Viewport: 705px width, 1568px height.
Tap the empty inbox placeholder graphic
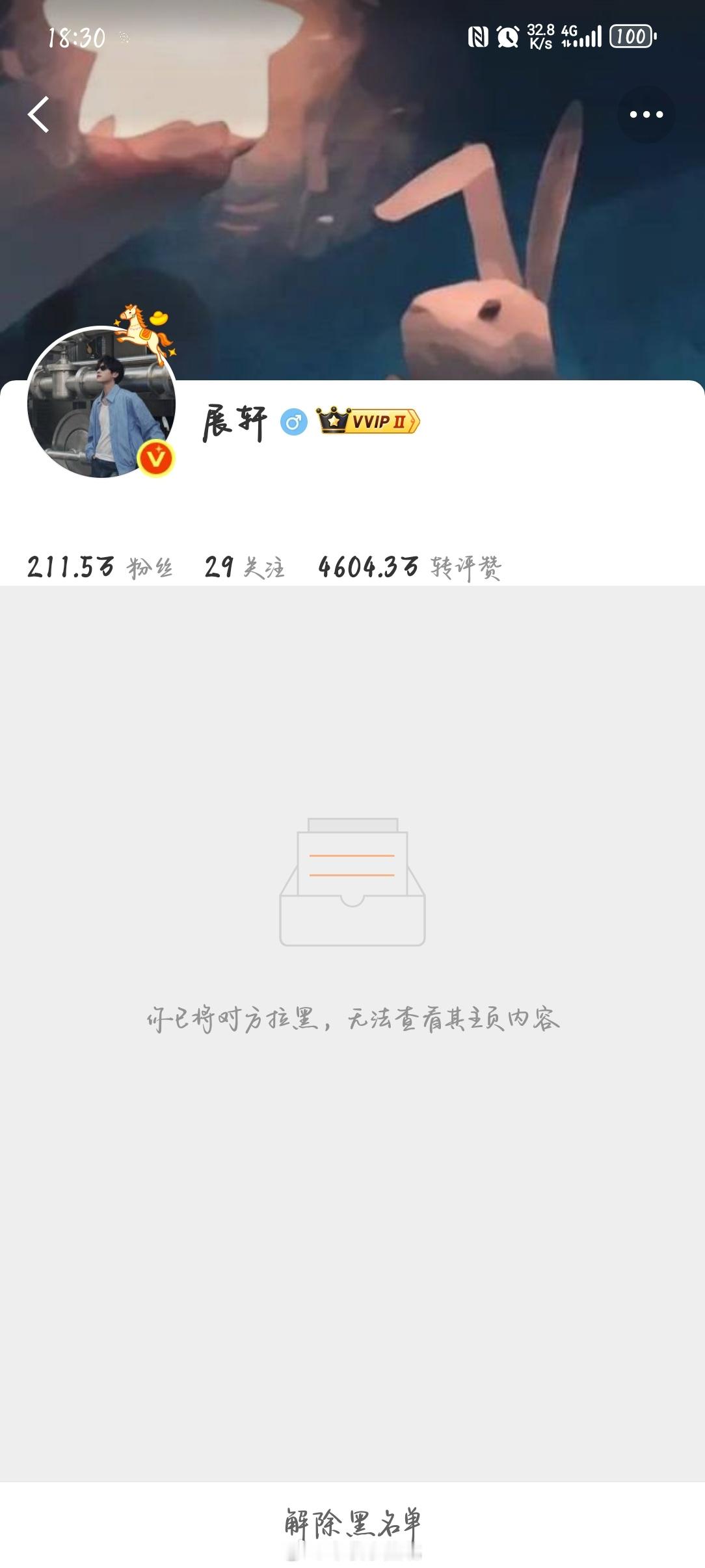tap(352, 881)
